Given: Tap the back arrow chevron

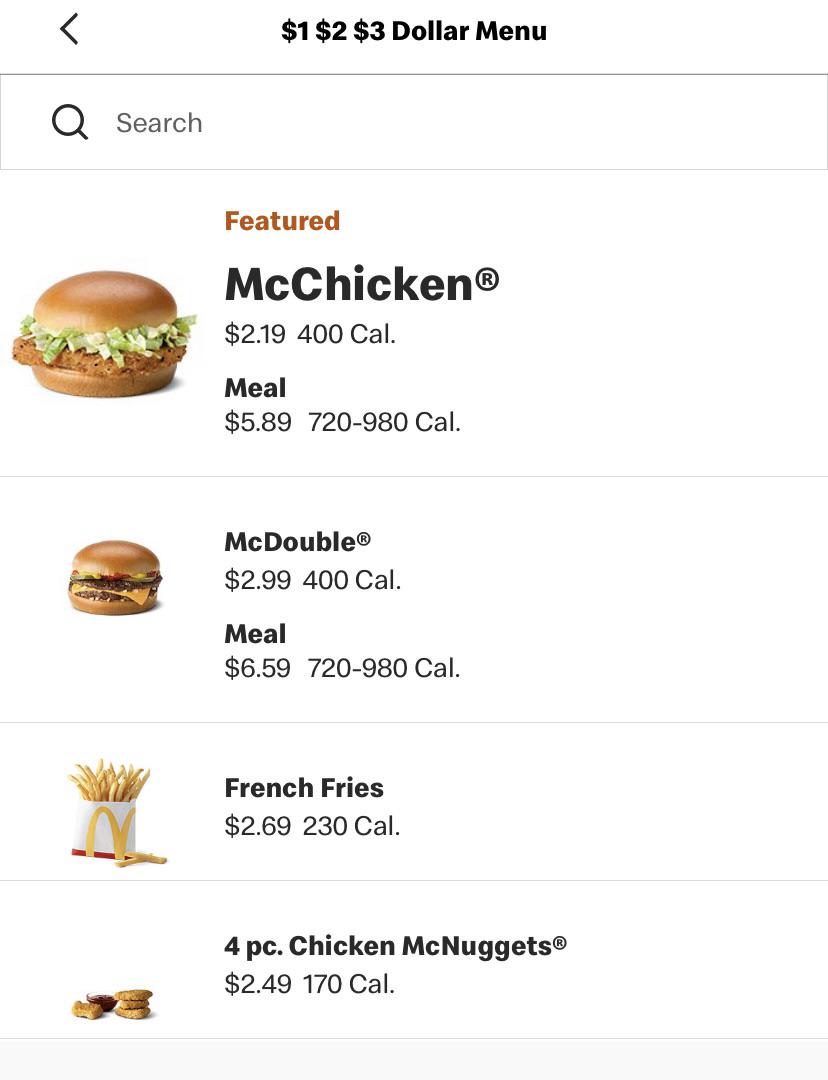Looking at the screenshot, I should coord(69,29).
